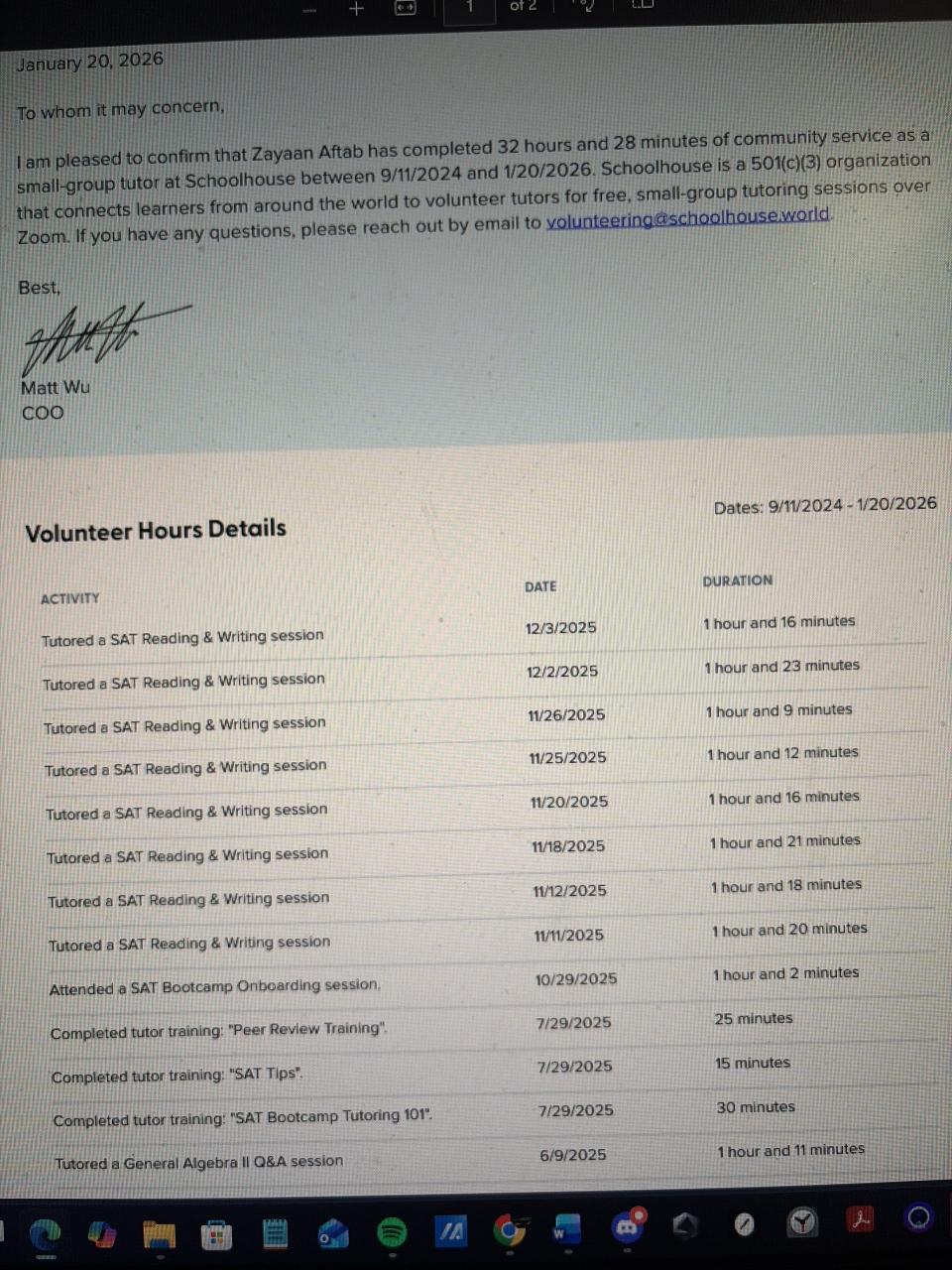Viewport: 952px width, 1270px height.
Task: Switch to Microsoft Word in the taskbar
Action: coord(566,1230)
